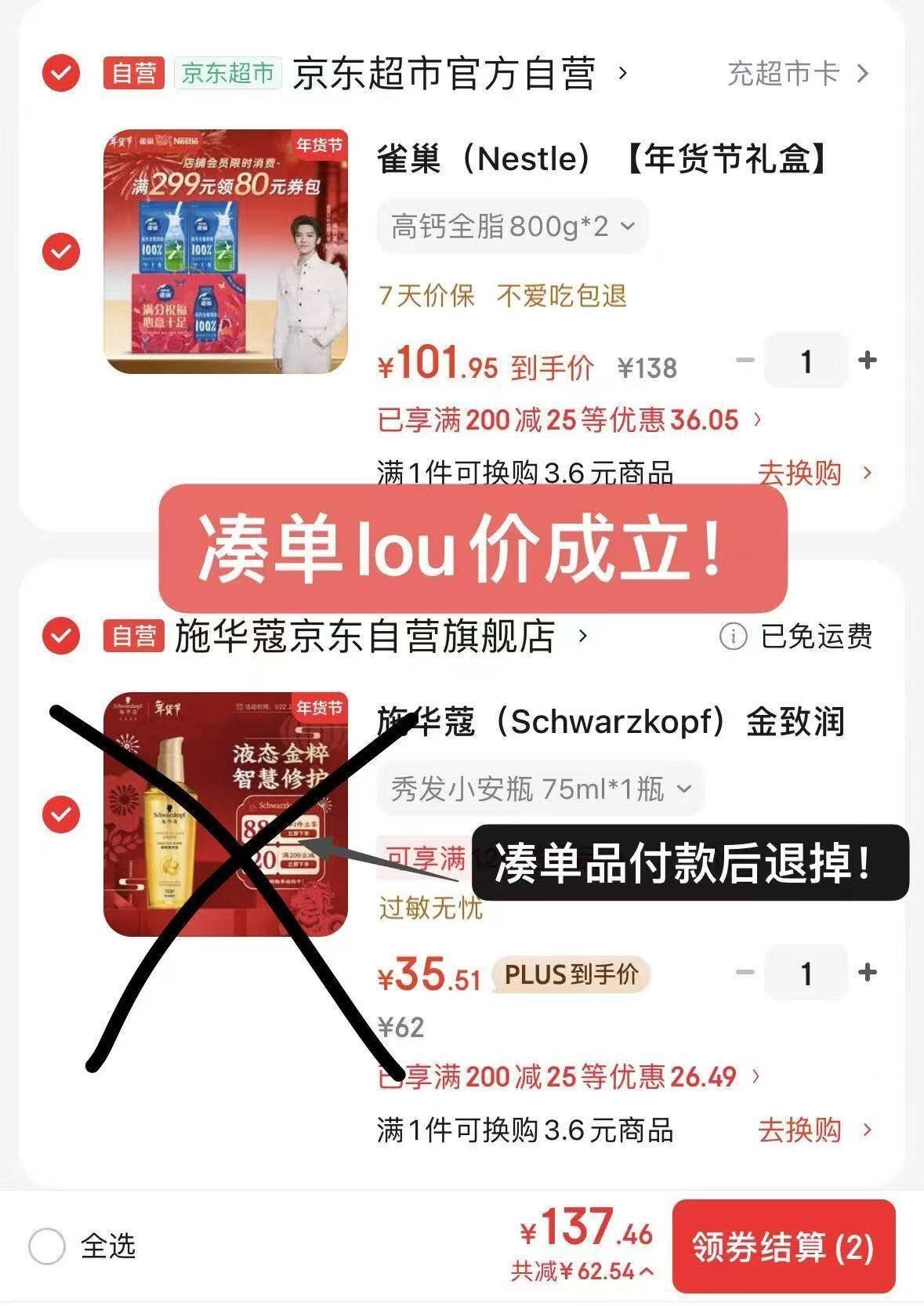Tap the info icon beside 已免运费
Image resolution: width=924 pixels, height=1306 pixels.
733,637
